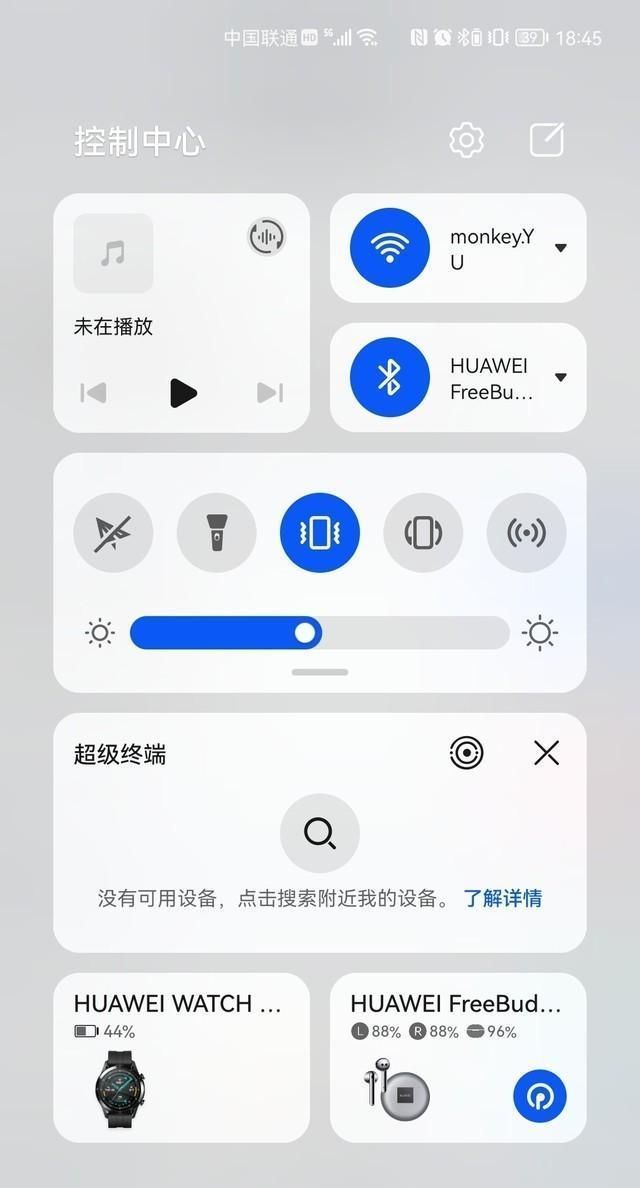Toggle Wi-Fi off
640x1188 pixels.
click(x=389, y=248)
